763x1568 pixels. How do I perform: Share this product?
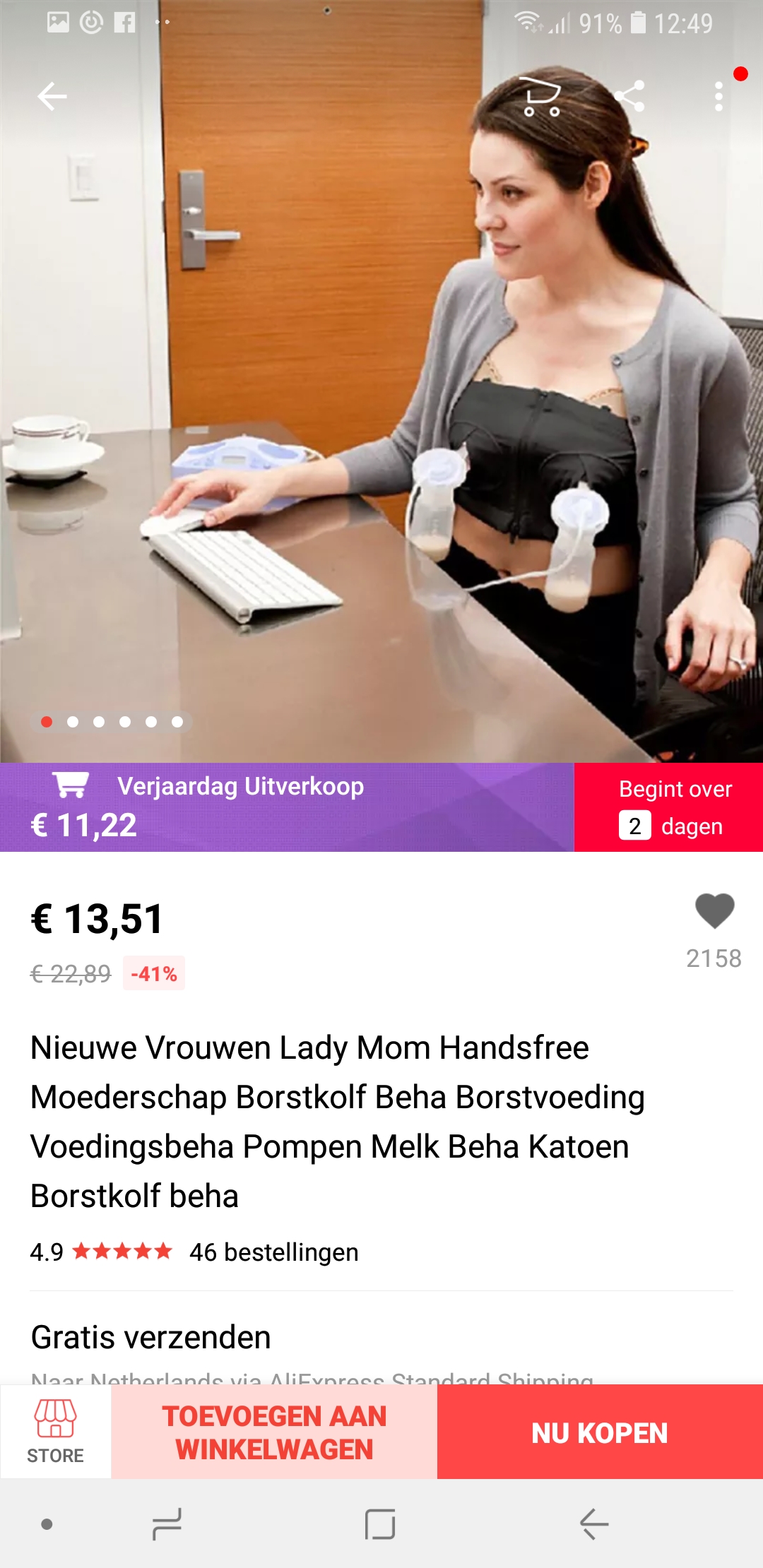coord(629,96)
